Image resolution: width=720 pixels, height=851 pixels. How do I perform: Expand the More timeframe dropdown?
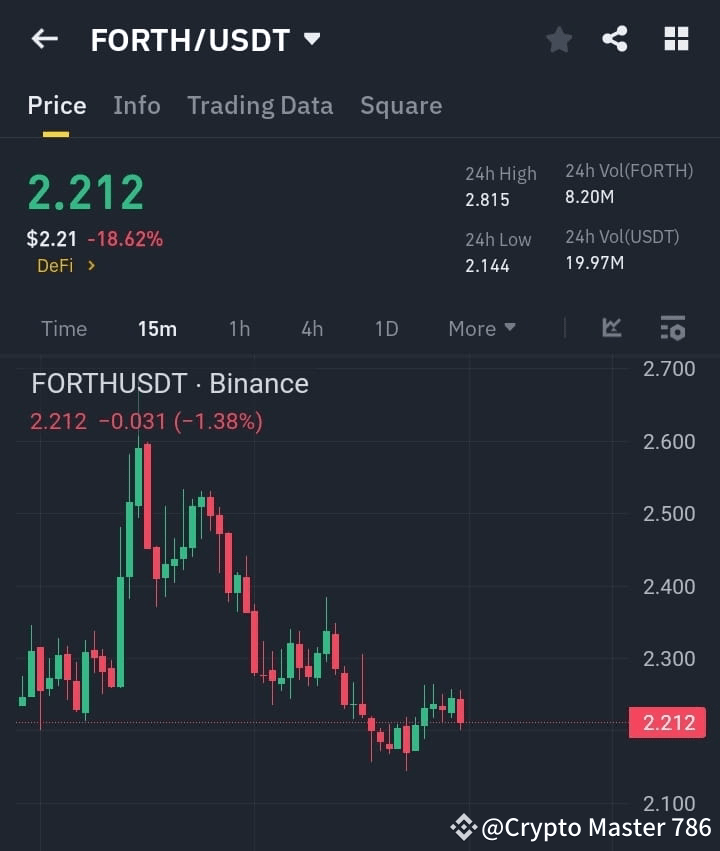click(481, 328)
